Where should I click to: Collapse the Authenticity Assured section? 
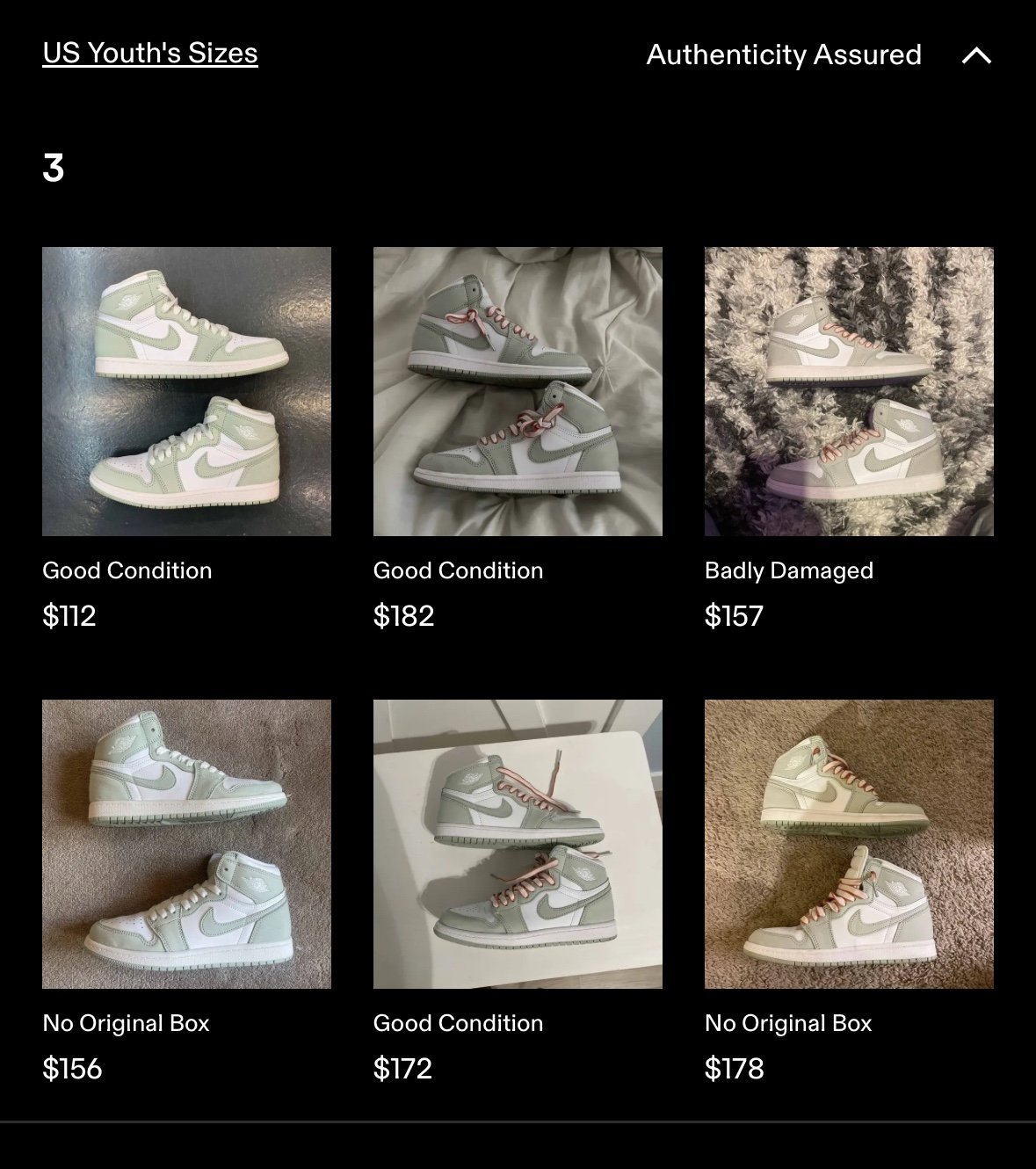[976, 55]
